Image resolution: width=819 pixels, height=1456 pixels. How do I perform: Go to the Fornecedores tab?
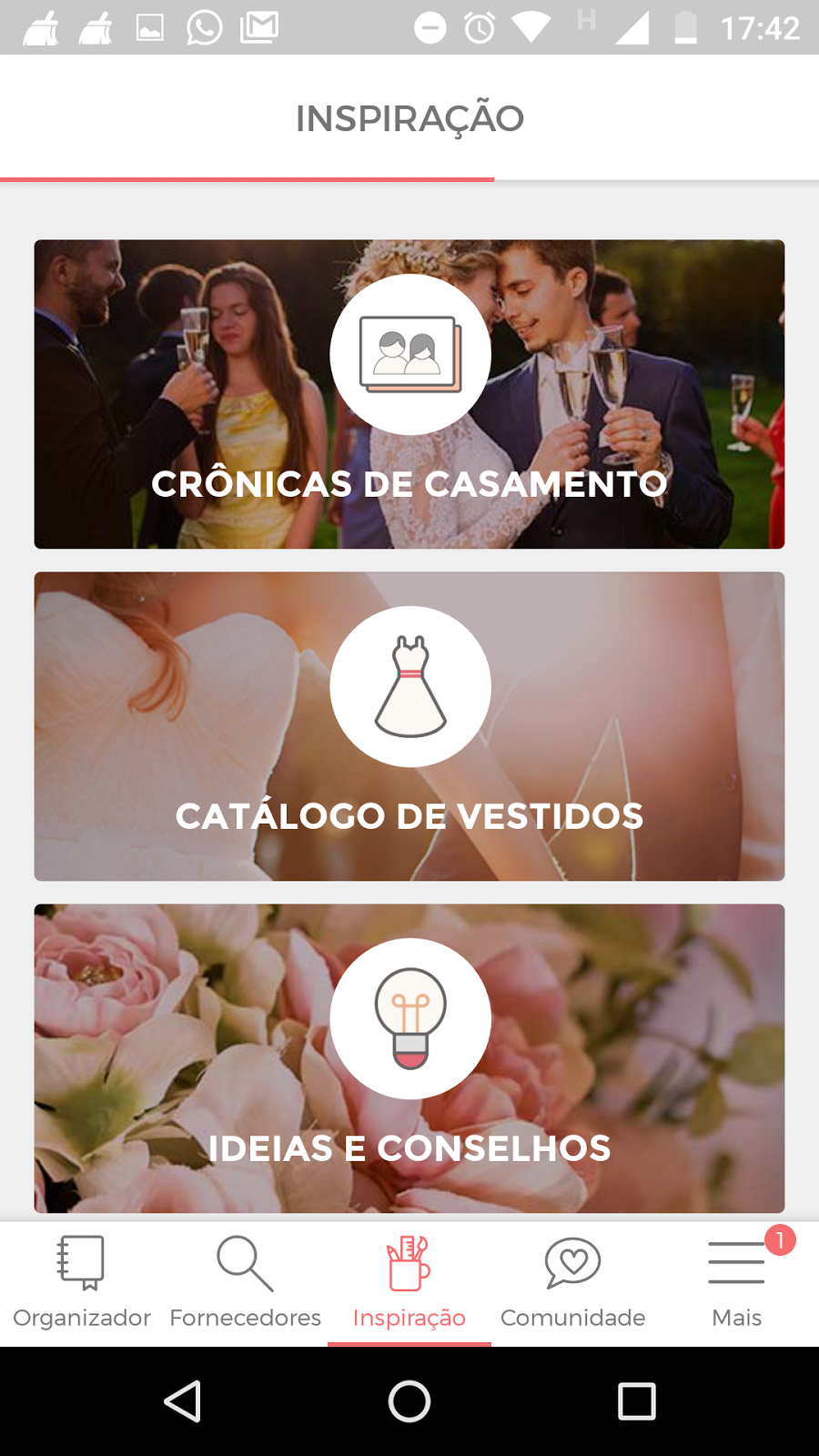point(246,1283)
